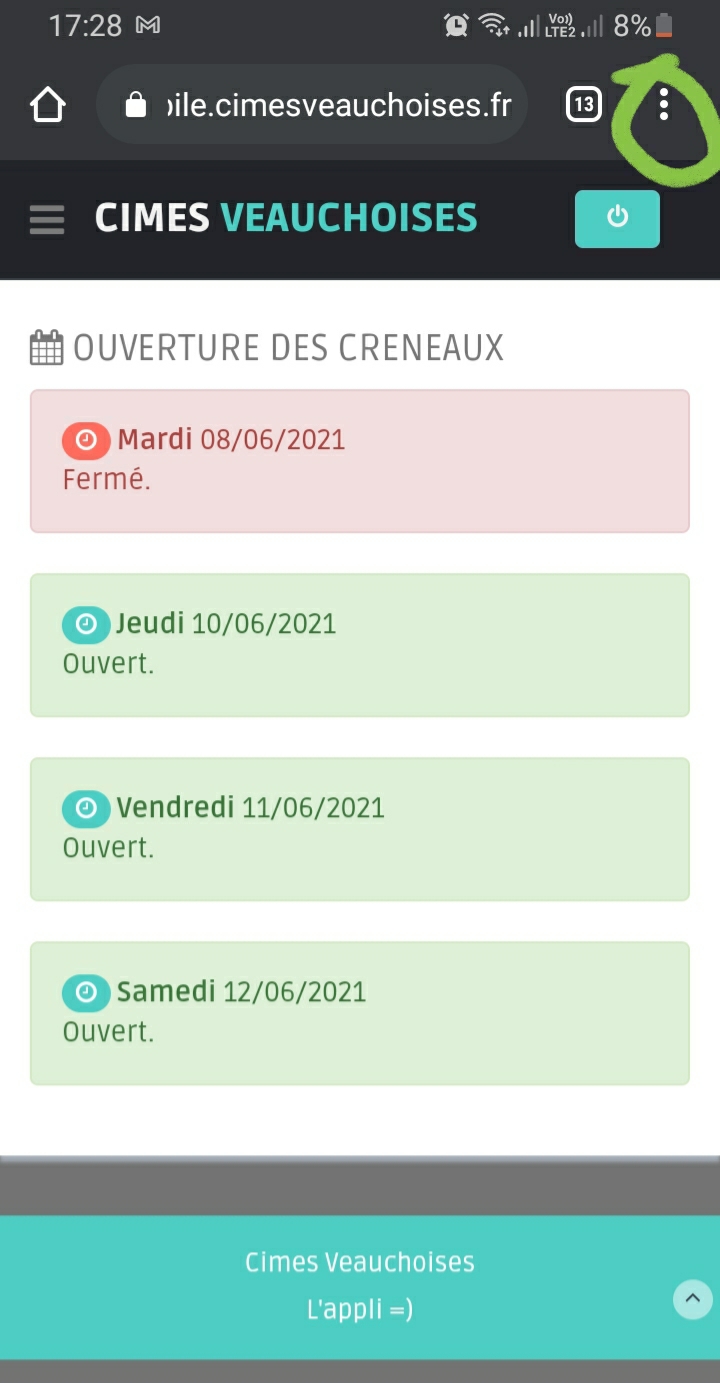This screenshot has width=720, height=1383.
Task: Open the Jeudi 10/06/2021 slot
Action: (360, 645)
